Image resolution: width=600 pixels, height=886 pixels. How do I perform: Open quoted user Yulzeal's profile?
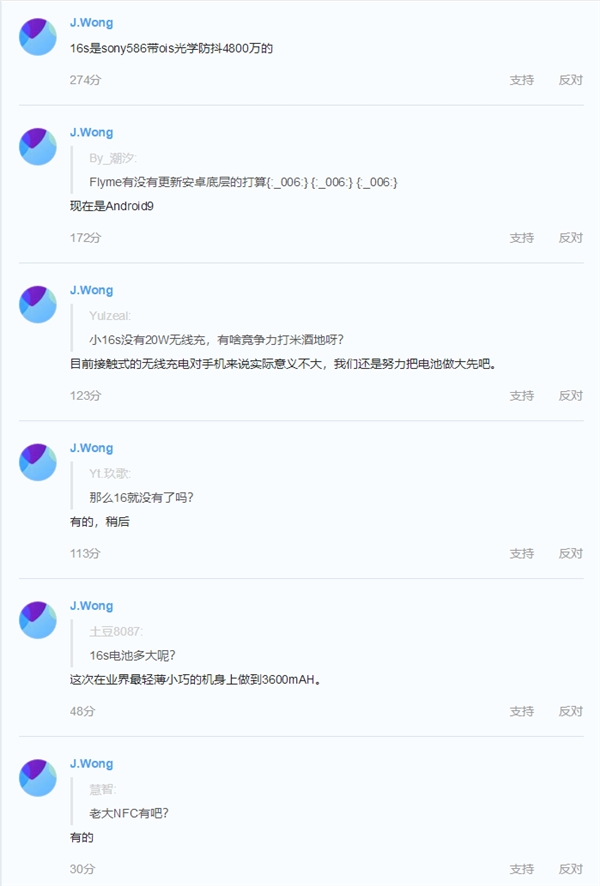[110, 315]
